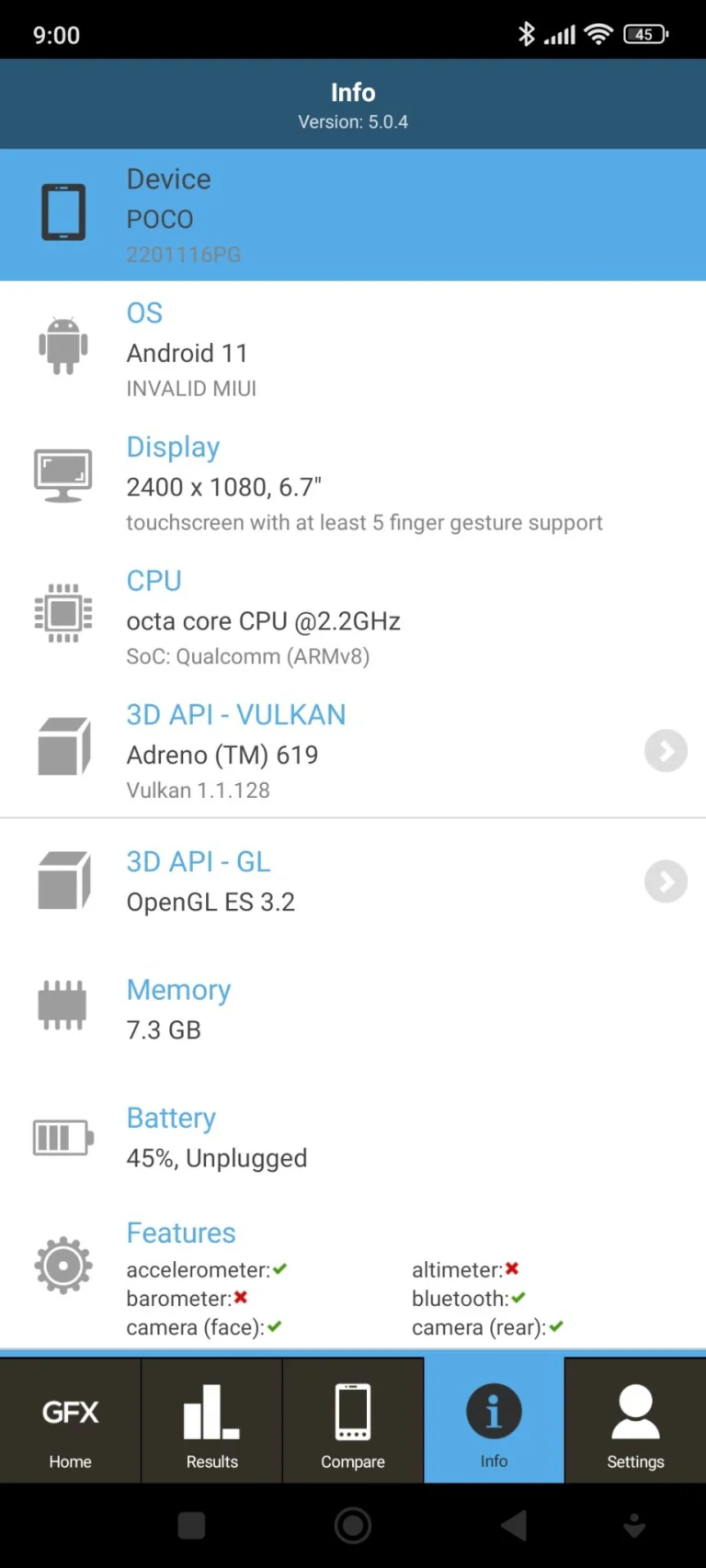The image size is (706, 1568).
Task: Switch to the Info tab
Action: [x=494, y=1420]
